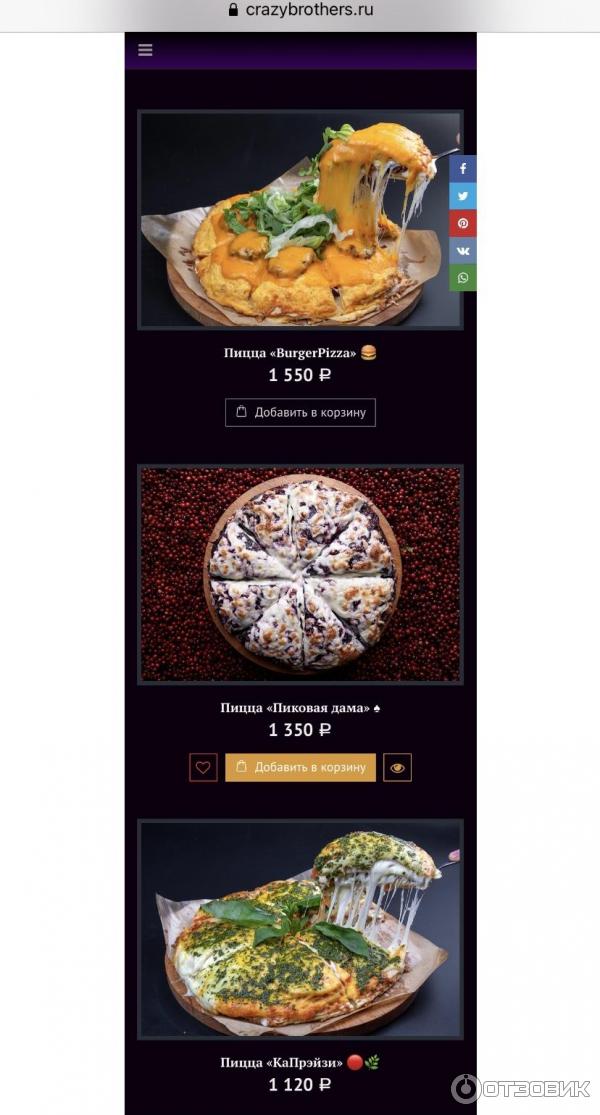Share page via WhatsApp
Screen dimensions: 600x1115
click(462, 277)
